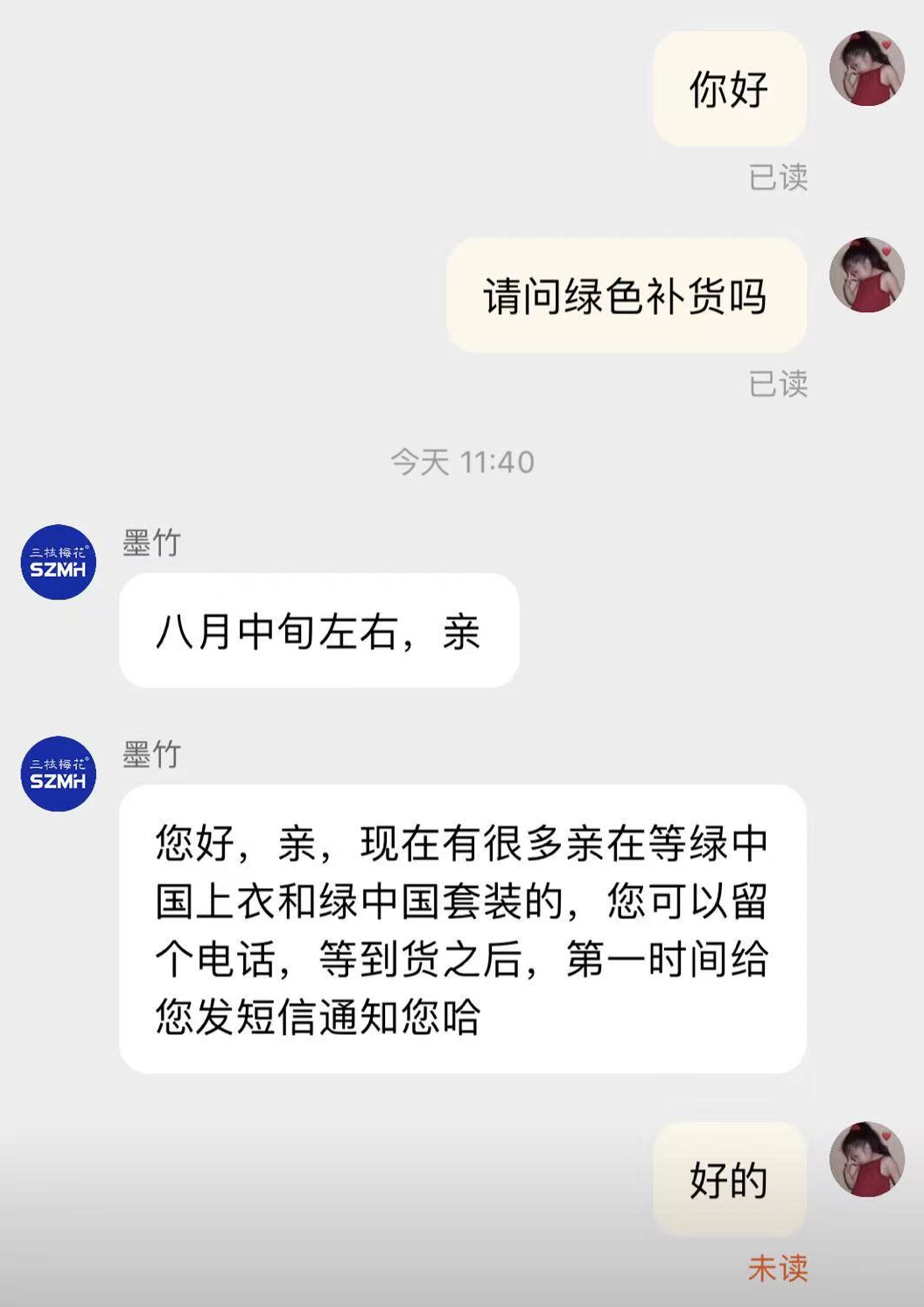Open your profile avatar beside 你好
This screenshot has height=1307, width=924.
click(x=866, y=69)
